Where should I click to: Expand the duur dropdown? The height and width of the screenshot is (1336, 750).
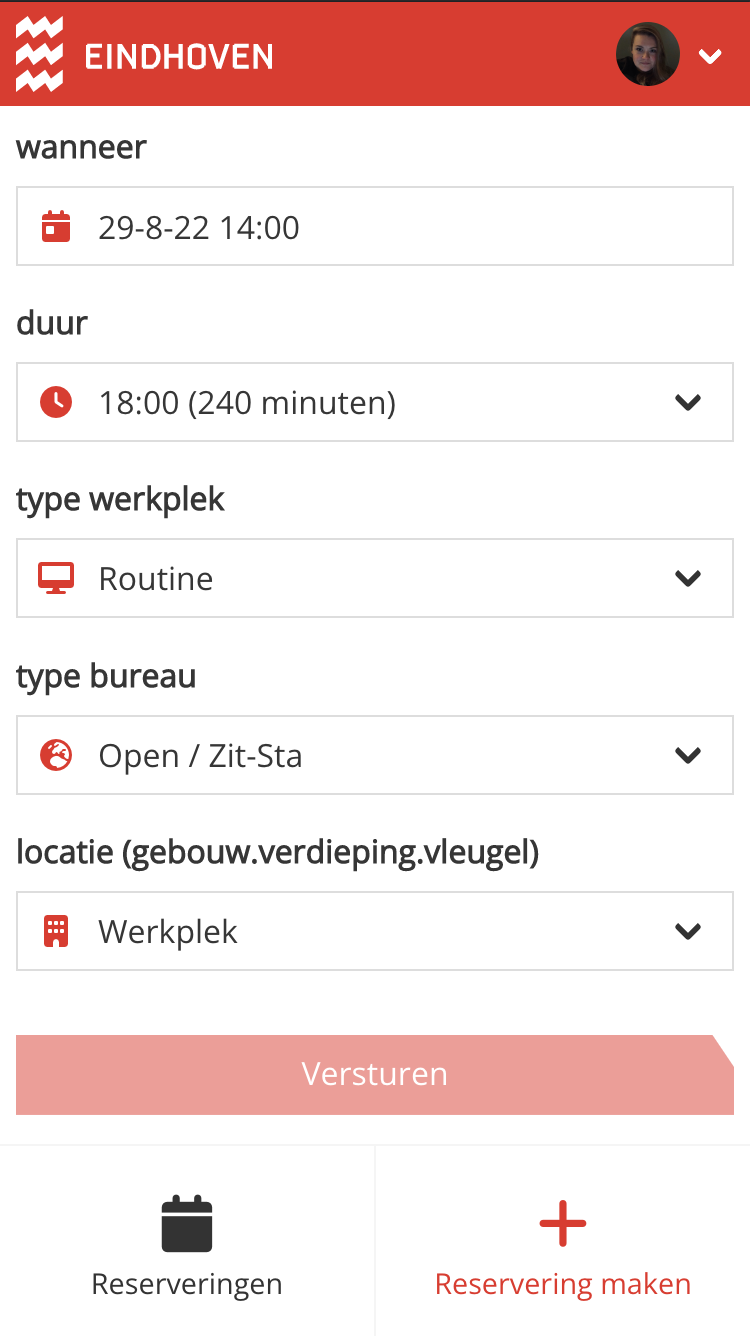pos(375,403)
